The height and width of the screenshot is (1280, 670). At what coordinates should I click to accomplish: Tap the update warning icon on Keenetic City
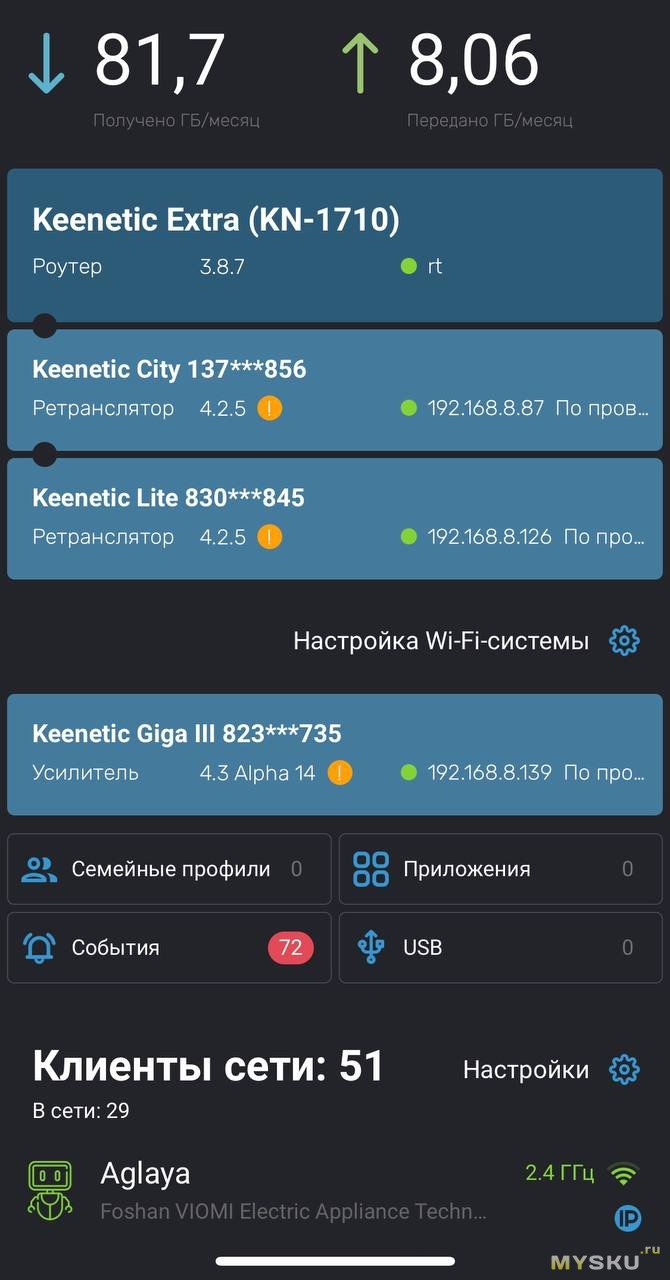[269, 408]
